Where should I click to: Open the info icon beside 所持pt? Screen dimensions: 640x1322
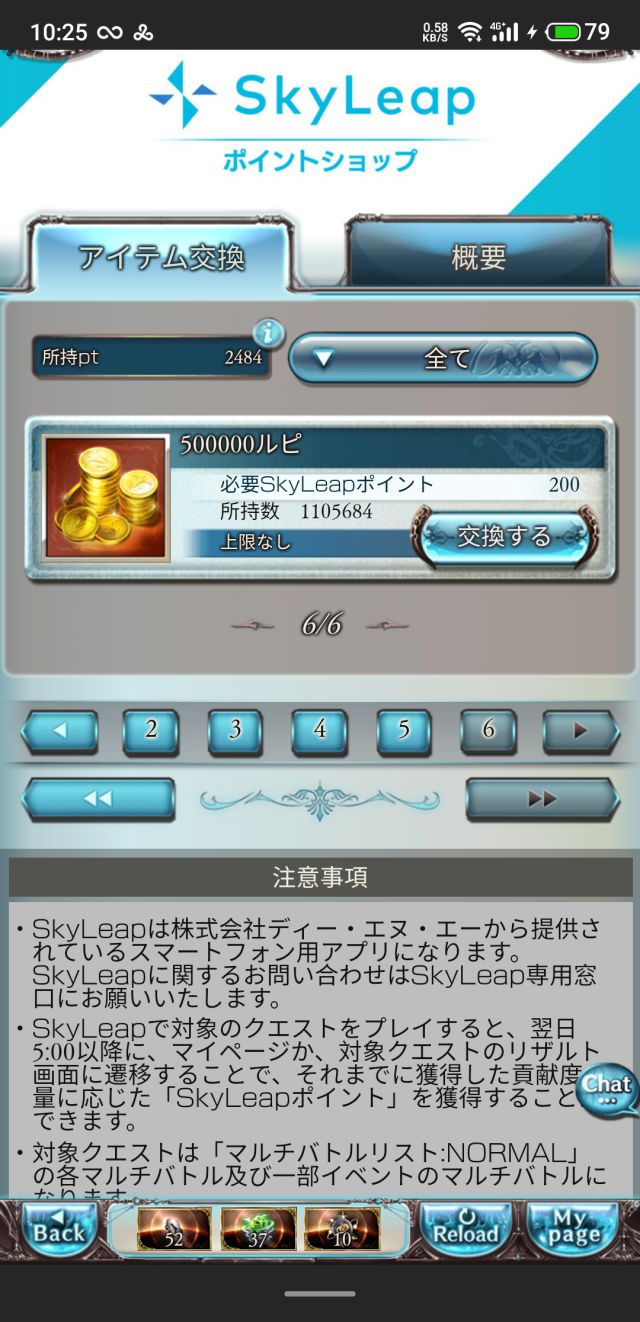(x=268, y=332)
